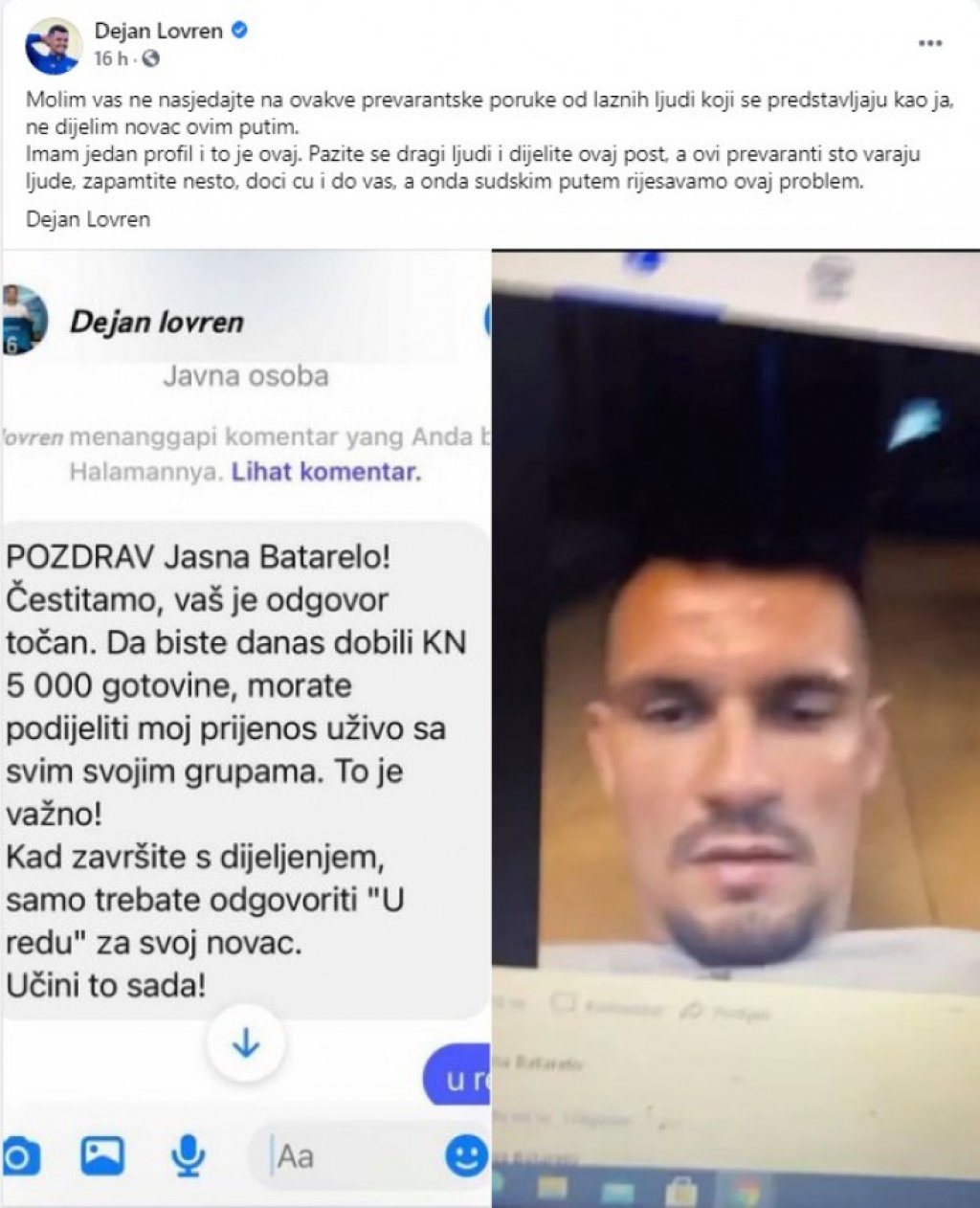Open the post's three-dot overflow menu
Screen dimensions: 980x1208
click(929, 44)
